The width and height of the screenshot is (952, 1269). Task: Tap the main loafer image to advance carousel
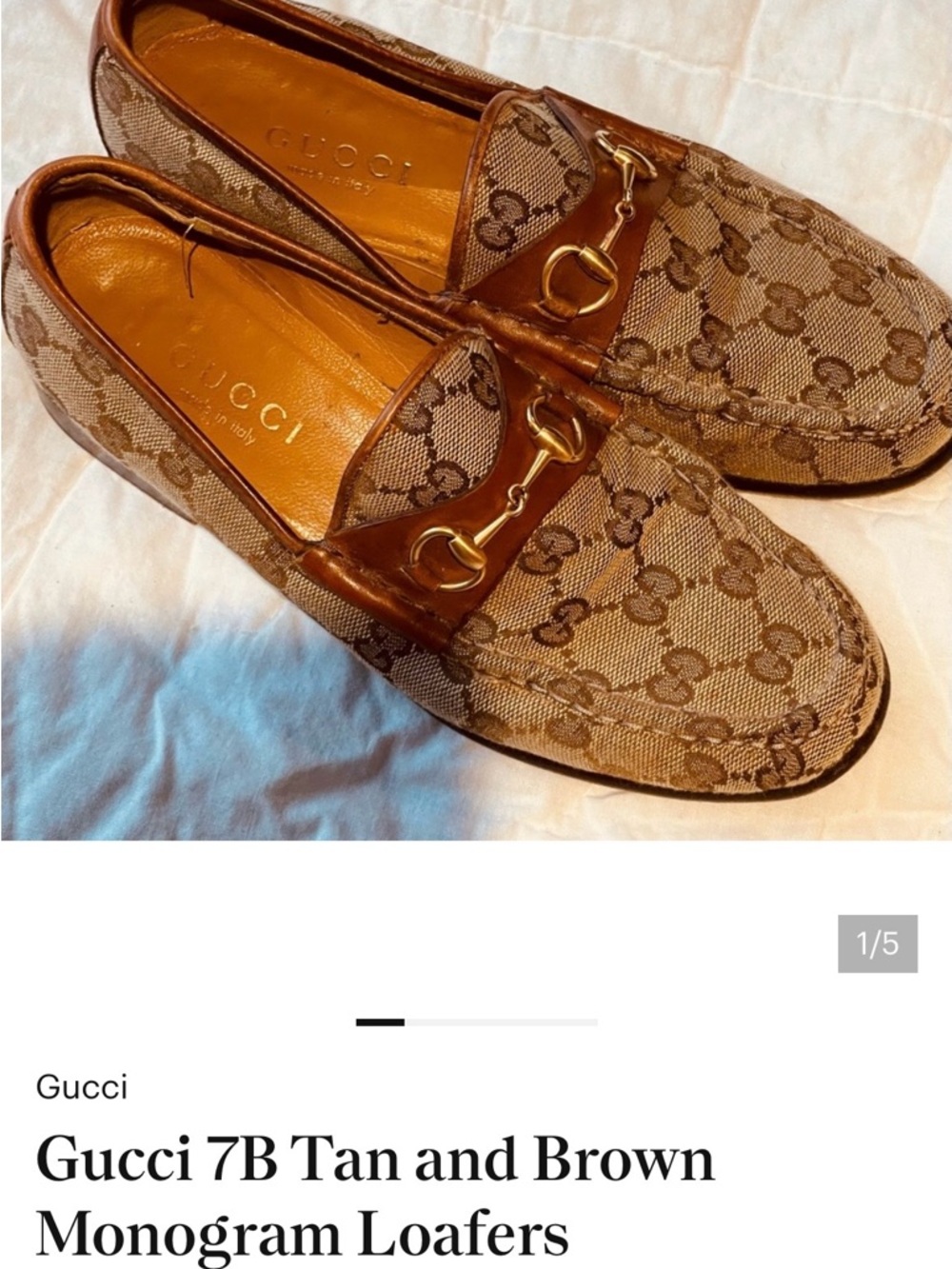pos(476,419)
